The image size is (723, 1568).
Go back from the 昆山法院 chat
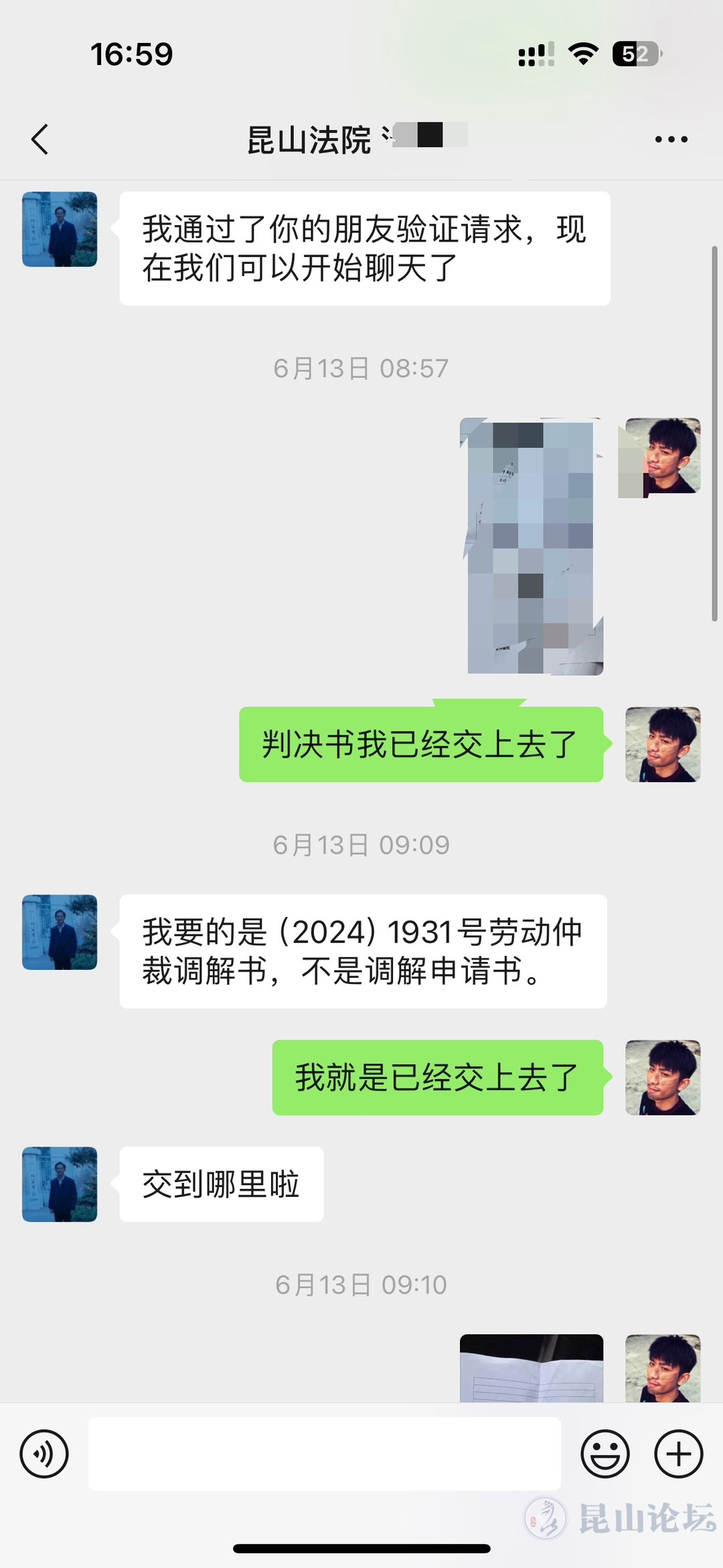click(40, 139)
